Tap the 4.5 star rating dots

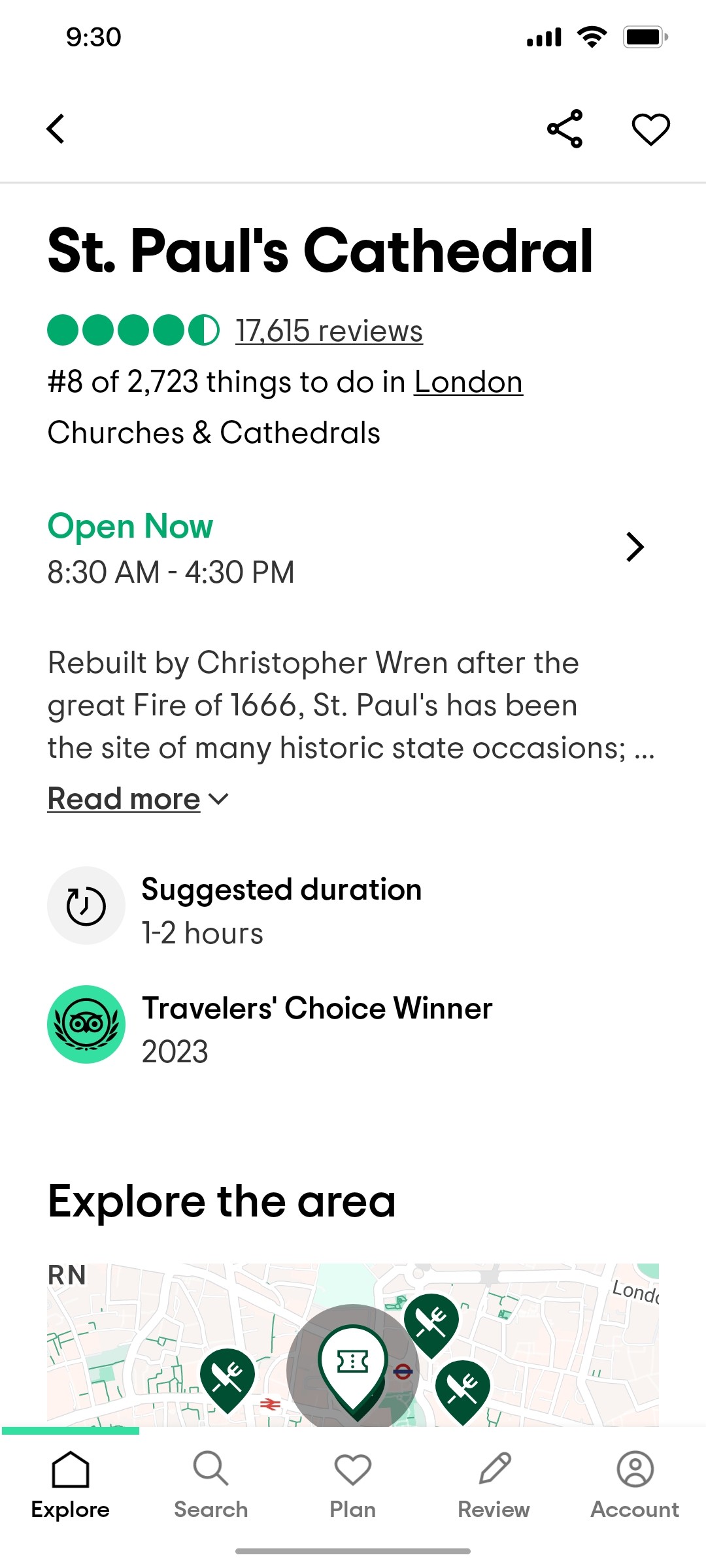point(131,331)
